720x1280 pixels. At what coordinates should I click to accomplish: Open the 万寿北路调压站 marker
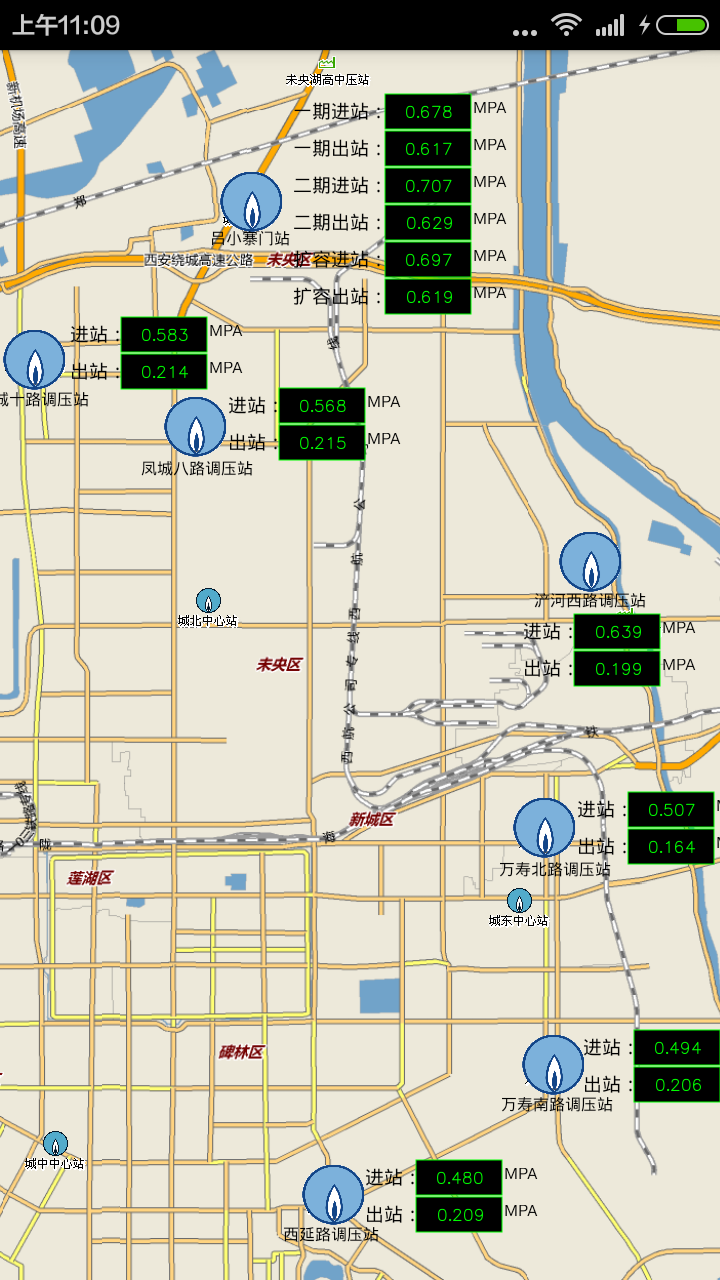(545, 829)
